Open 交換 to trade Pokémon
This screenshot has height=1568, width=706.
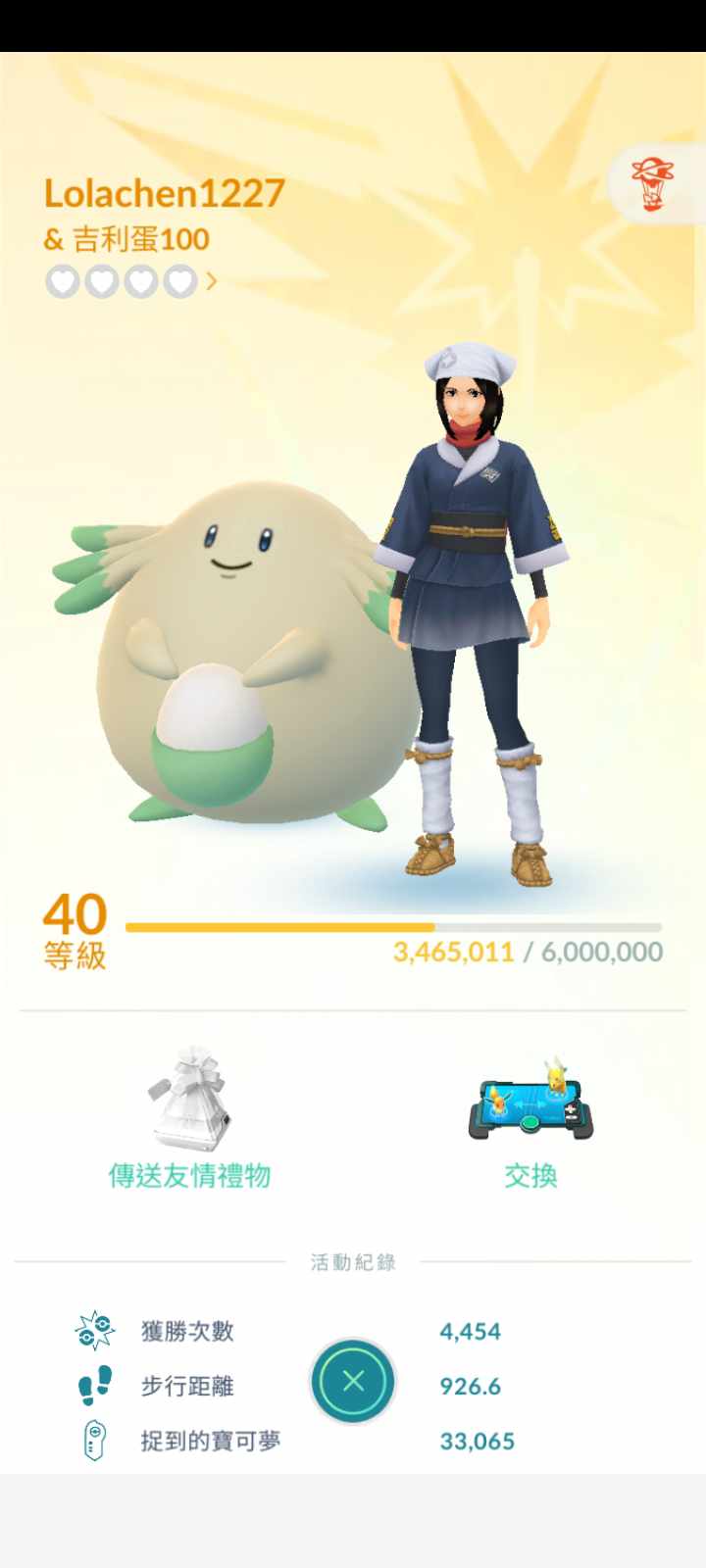[530, 1117]
